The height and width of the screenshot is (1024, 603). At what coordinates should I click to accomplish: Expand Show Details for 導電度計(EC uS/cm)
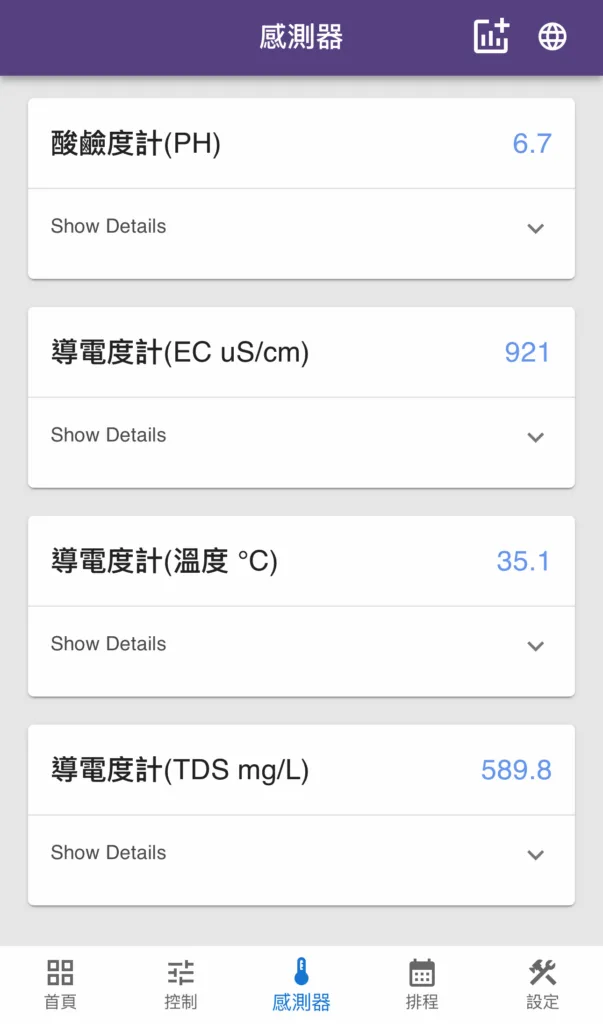[x=301, y=436]
